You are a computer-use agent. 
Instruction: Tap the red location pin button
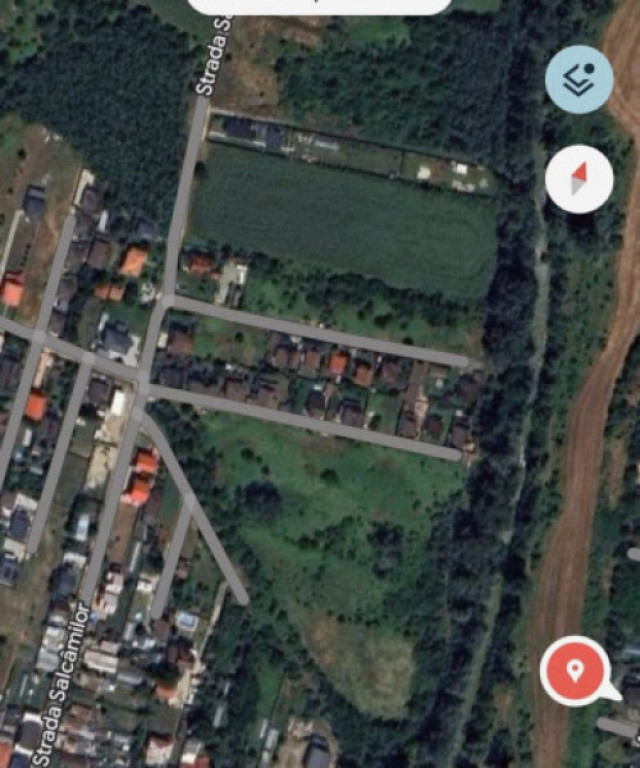click(574, 670)
